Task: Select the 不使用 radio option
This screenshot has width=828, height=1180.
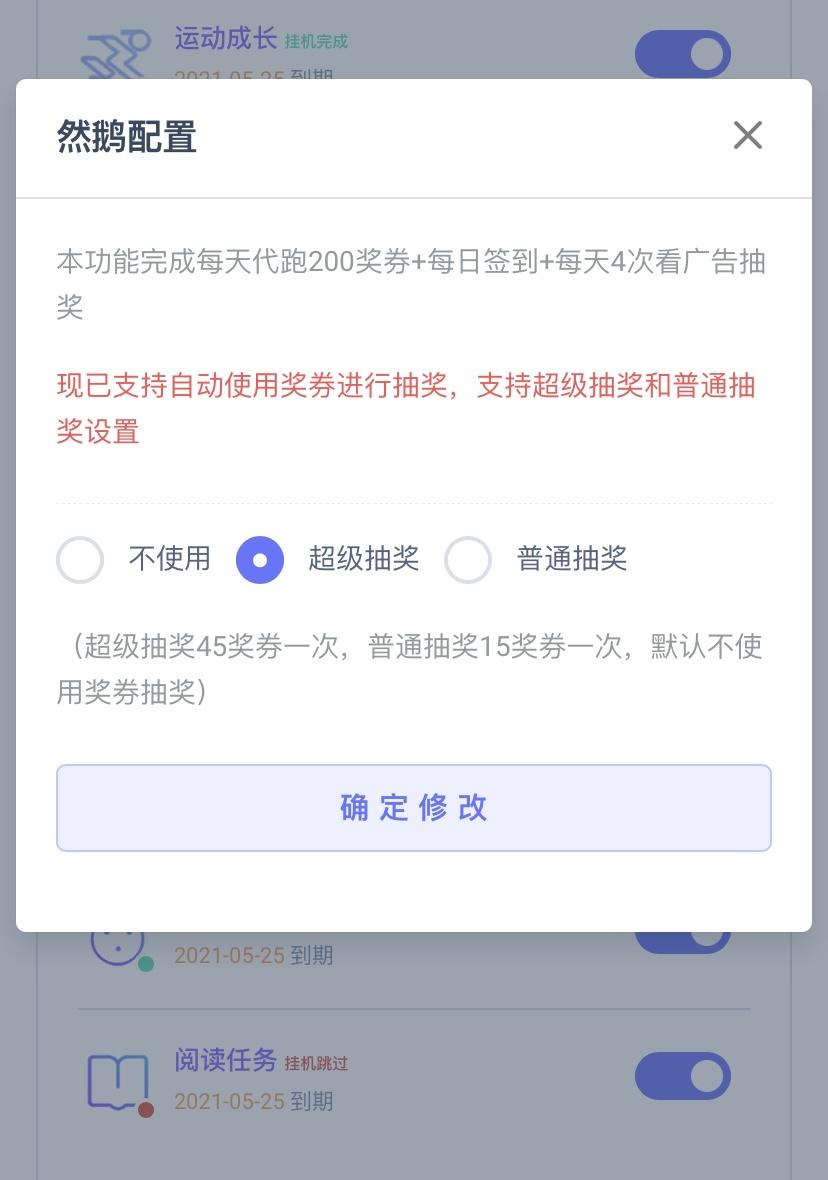Action: coord(80,560)
